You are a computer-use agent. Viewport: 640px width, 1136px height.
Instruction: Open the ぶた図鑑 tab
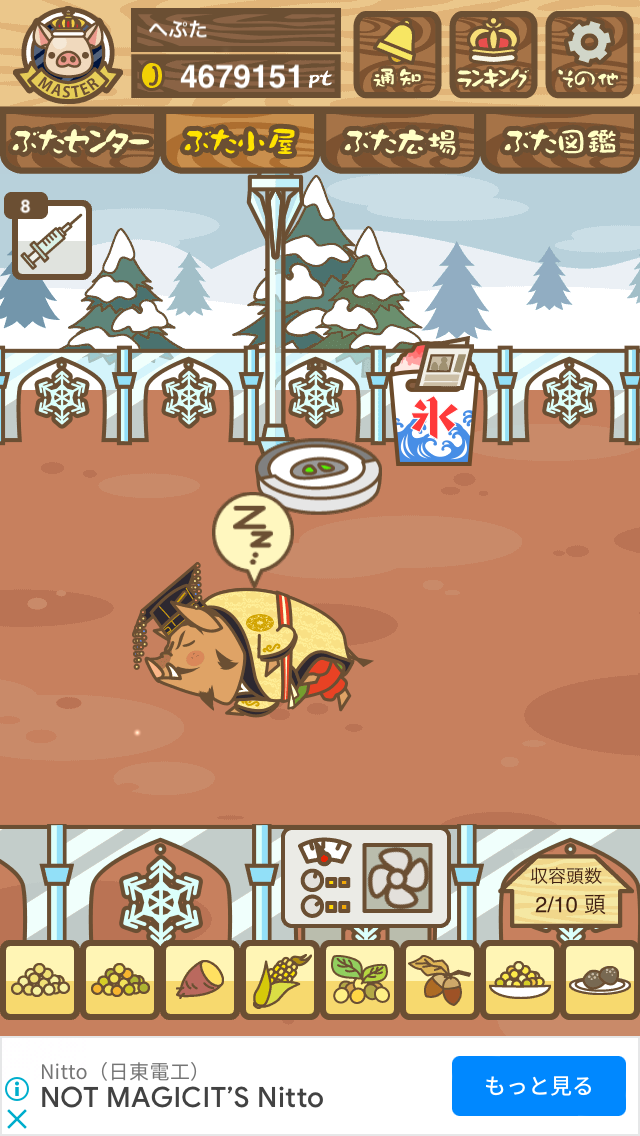560,142
